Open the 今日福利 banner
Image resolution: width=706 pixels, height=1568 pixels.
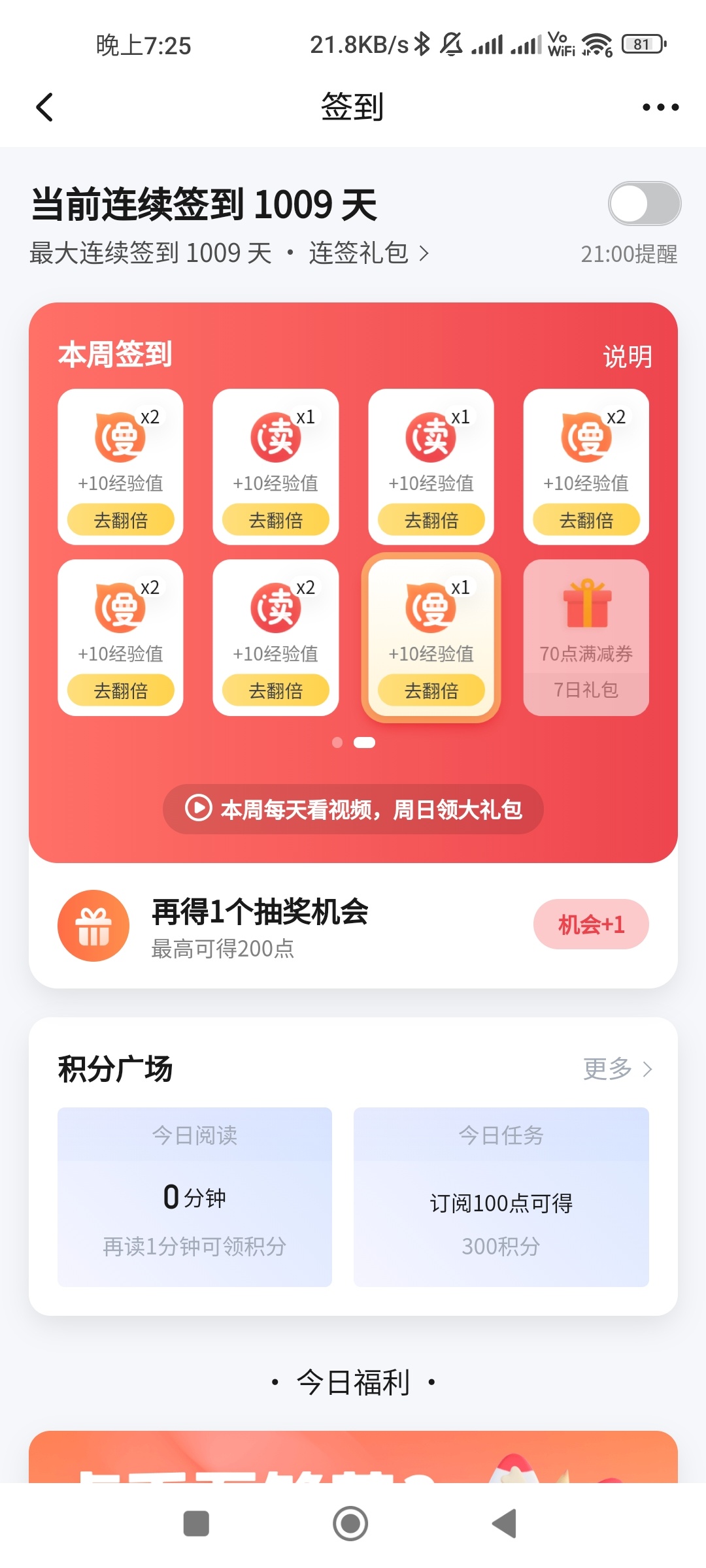353,1457
